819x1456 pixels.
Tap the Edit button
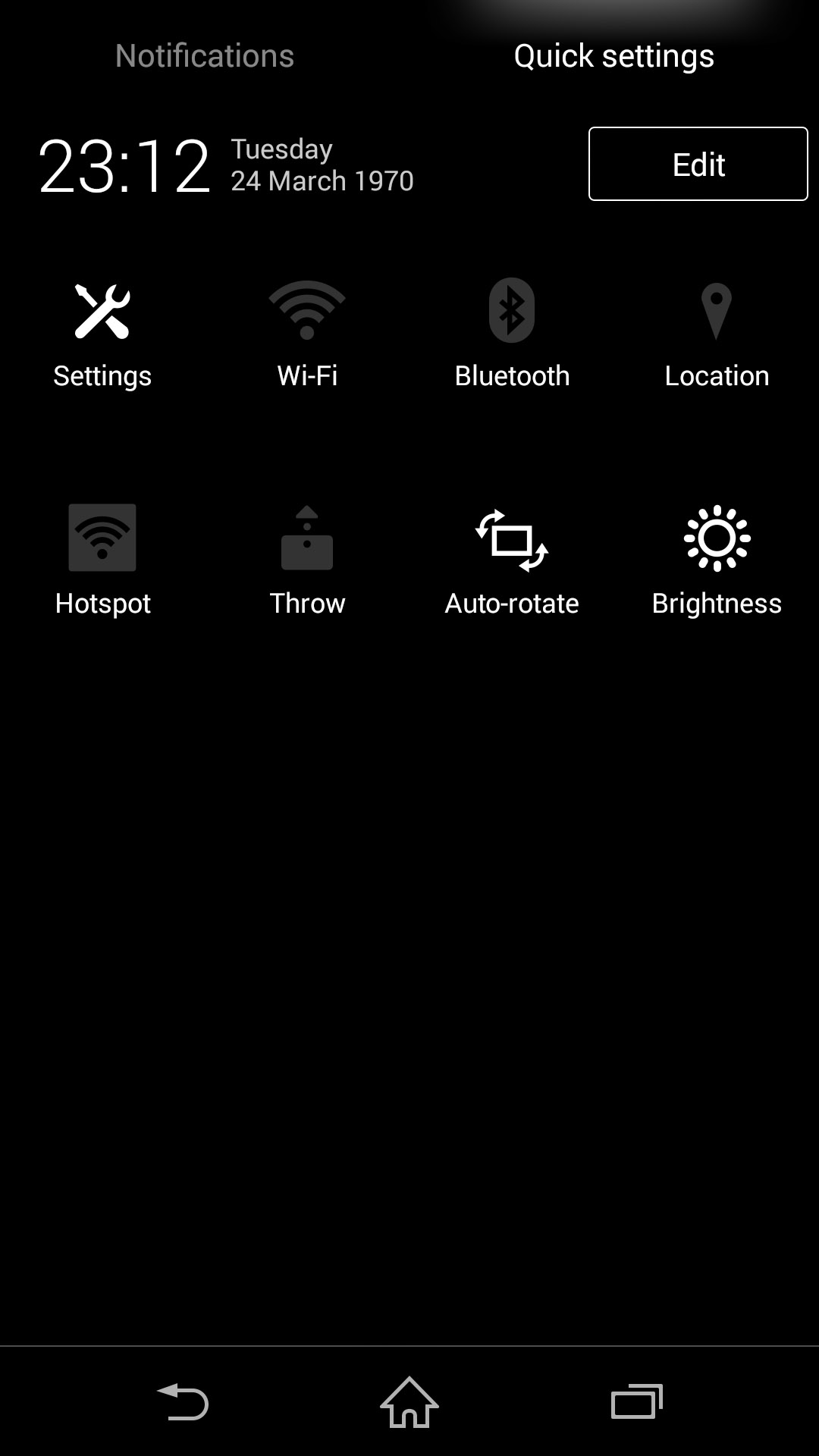click(698, 164)
